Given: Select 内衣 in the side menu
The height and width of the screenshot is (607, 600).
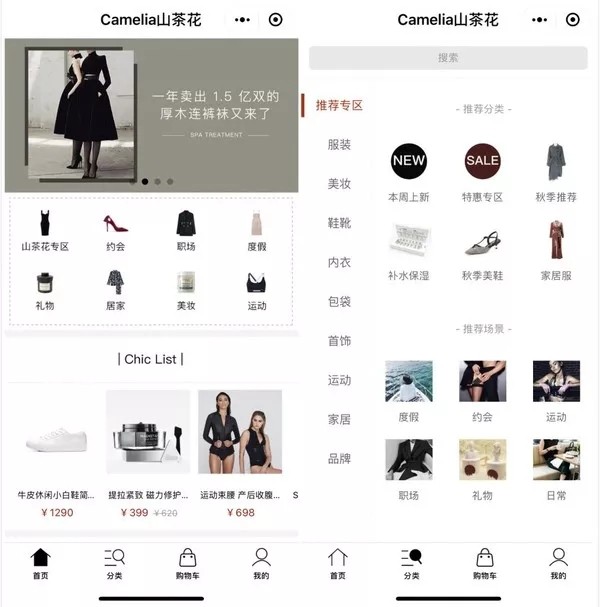Looking at the screenshot, I should (x=339, y=262).
